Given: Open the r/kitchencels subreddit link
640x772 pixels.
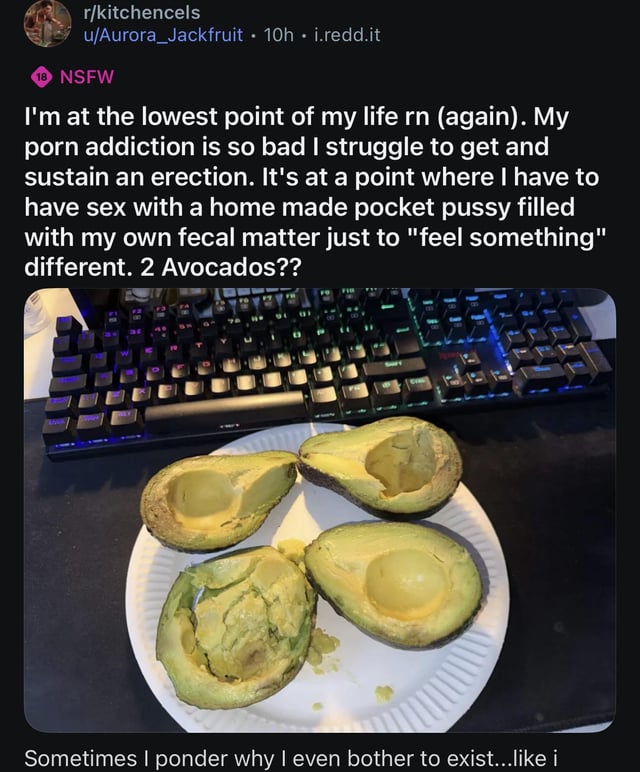Looking at the screenshot, I should 142,13.
